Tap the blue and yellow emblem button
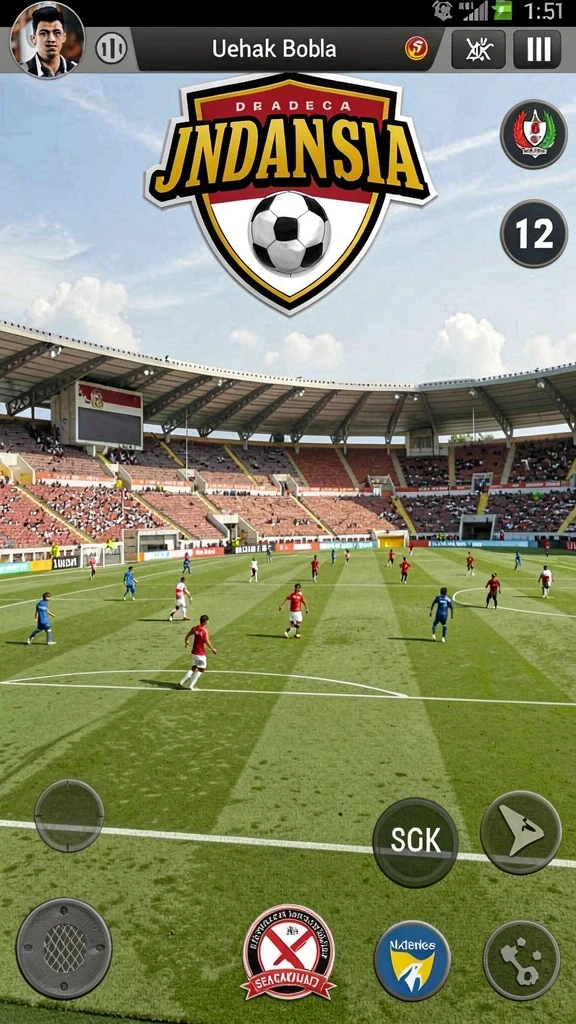Viewport: 576px width, 1024px height. coord(413,960)
